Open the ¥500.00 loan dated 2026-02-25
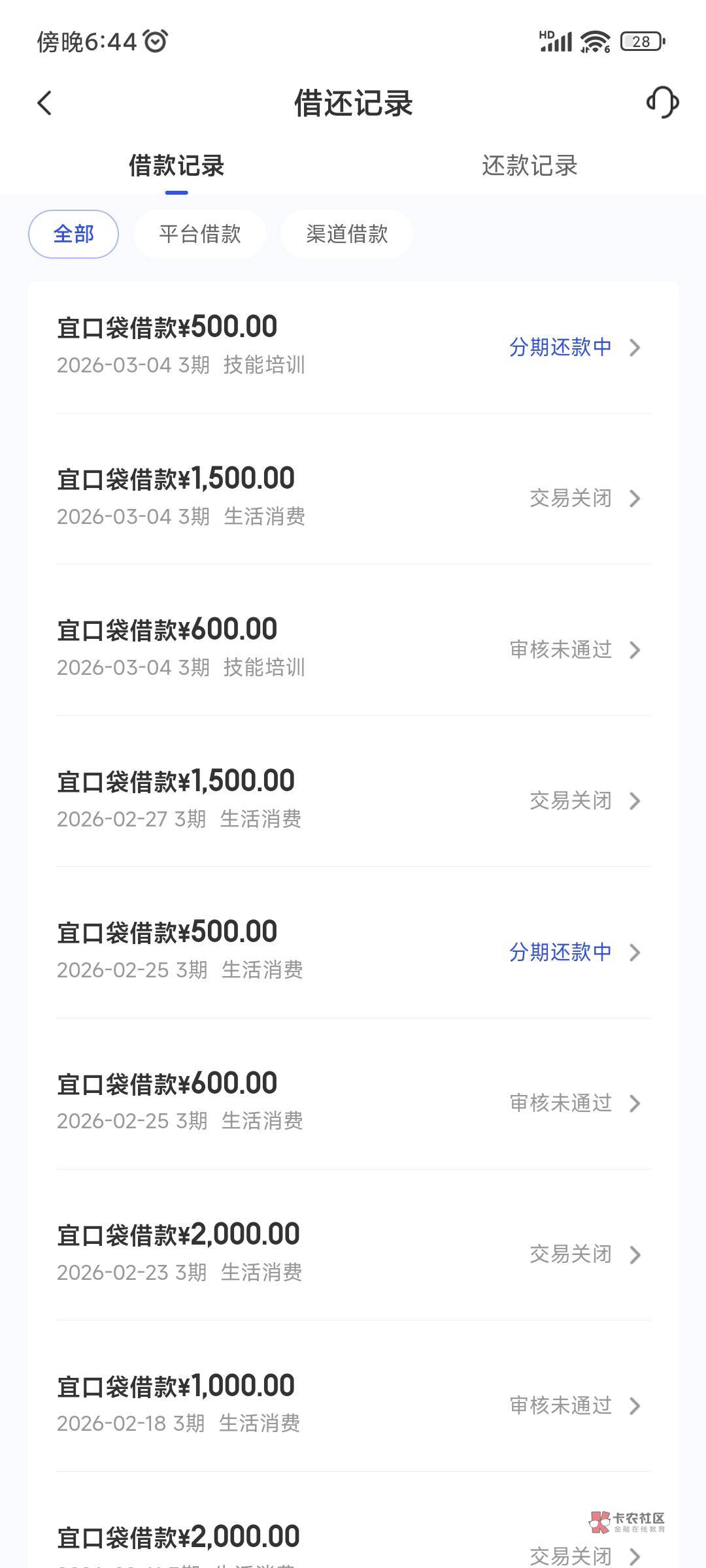Image resolution: width=706 pixels, height=1568 pixels. tap(353, 951)
